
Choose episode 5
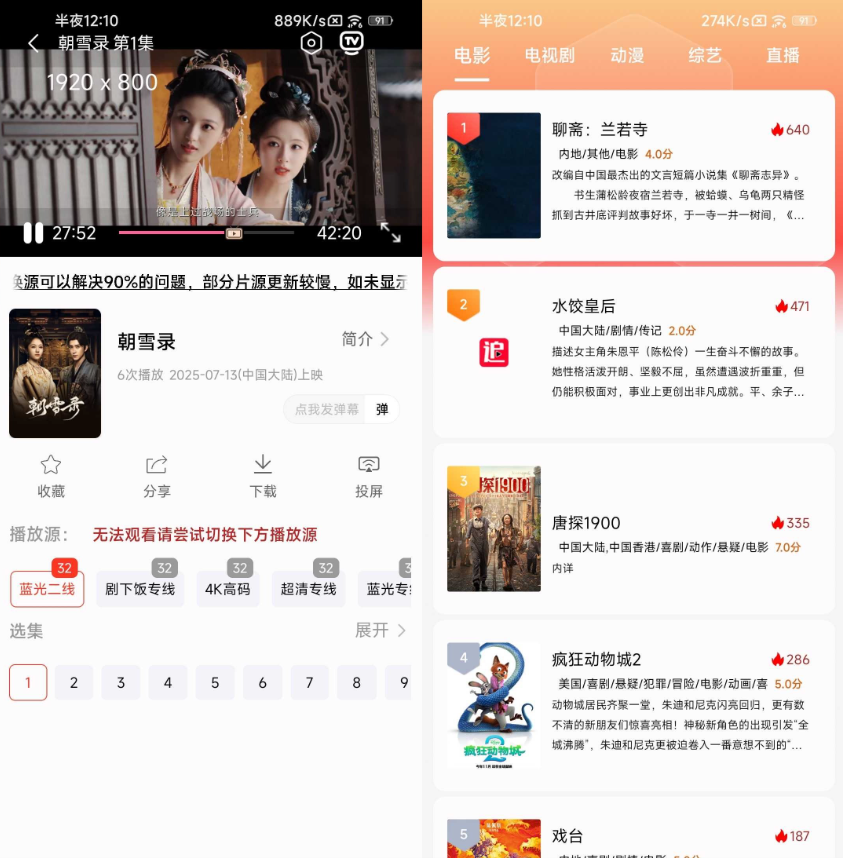[x=215, y=683]
